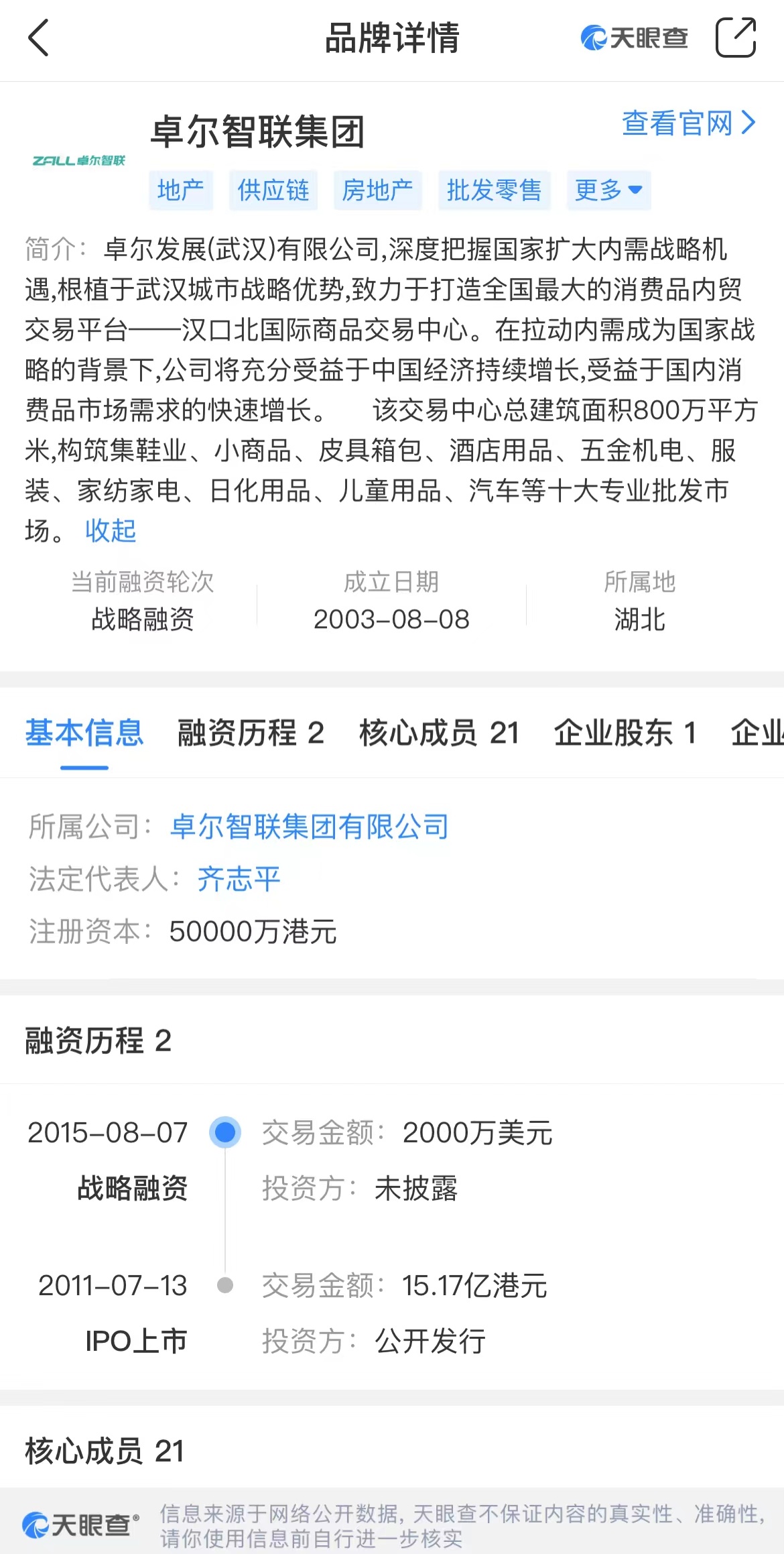Switch to 基本信息 tab
784x1554 pixels.
(x=84, y=733)
